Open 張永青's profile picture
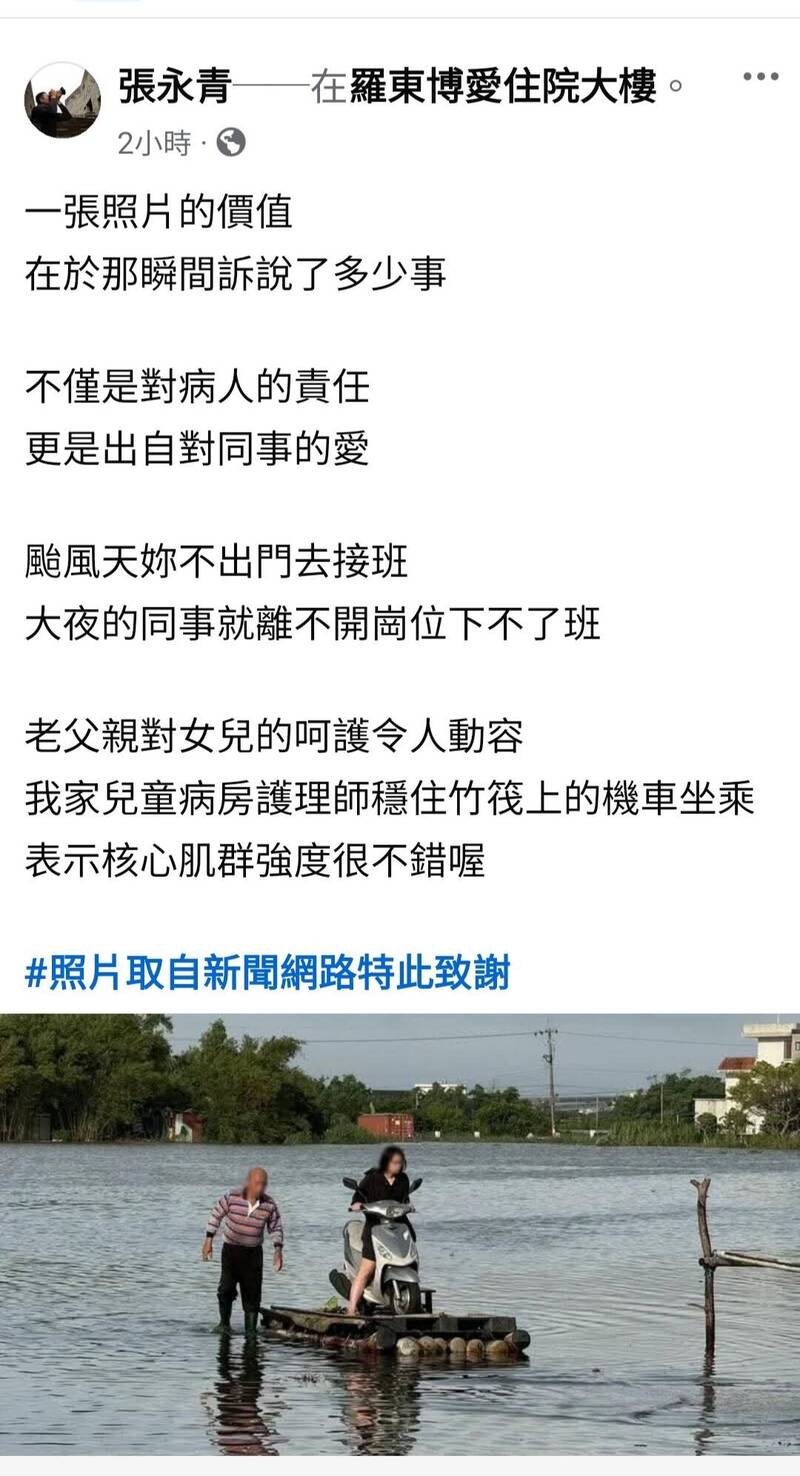Viewport: 800px width, 1476px height. (62, 100)
